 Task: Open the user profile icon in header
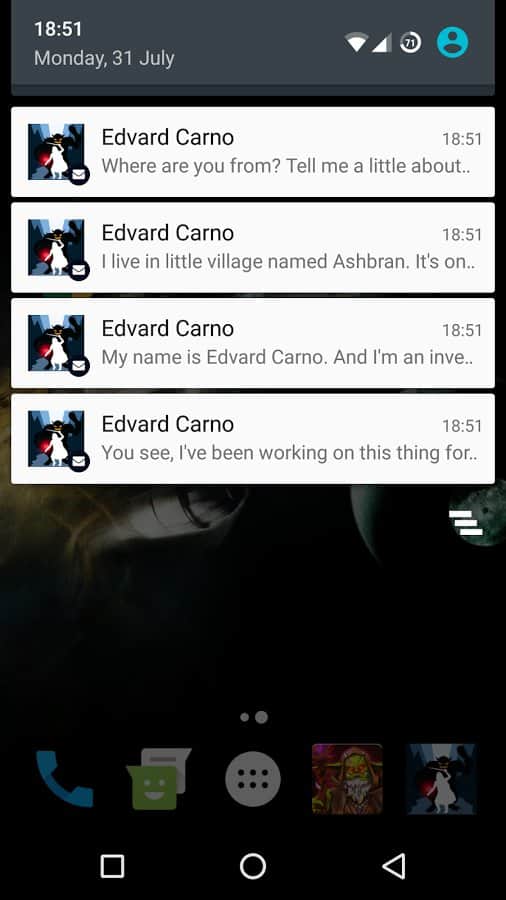tap(452, 43)
